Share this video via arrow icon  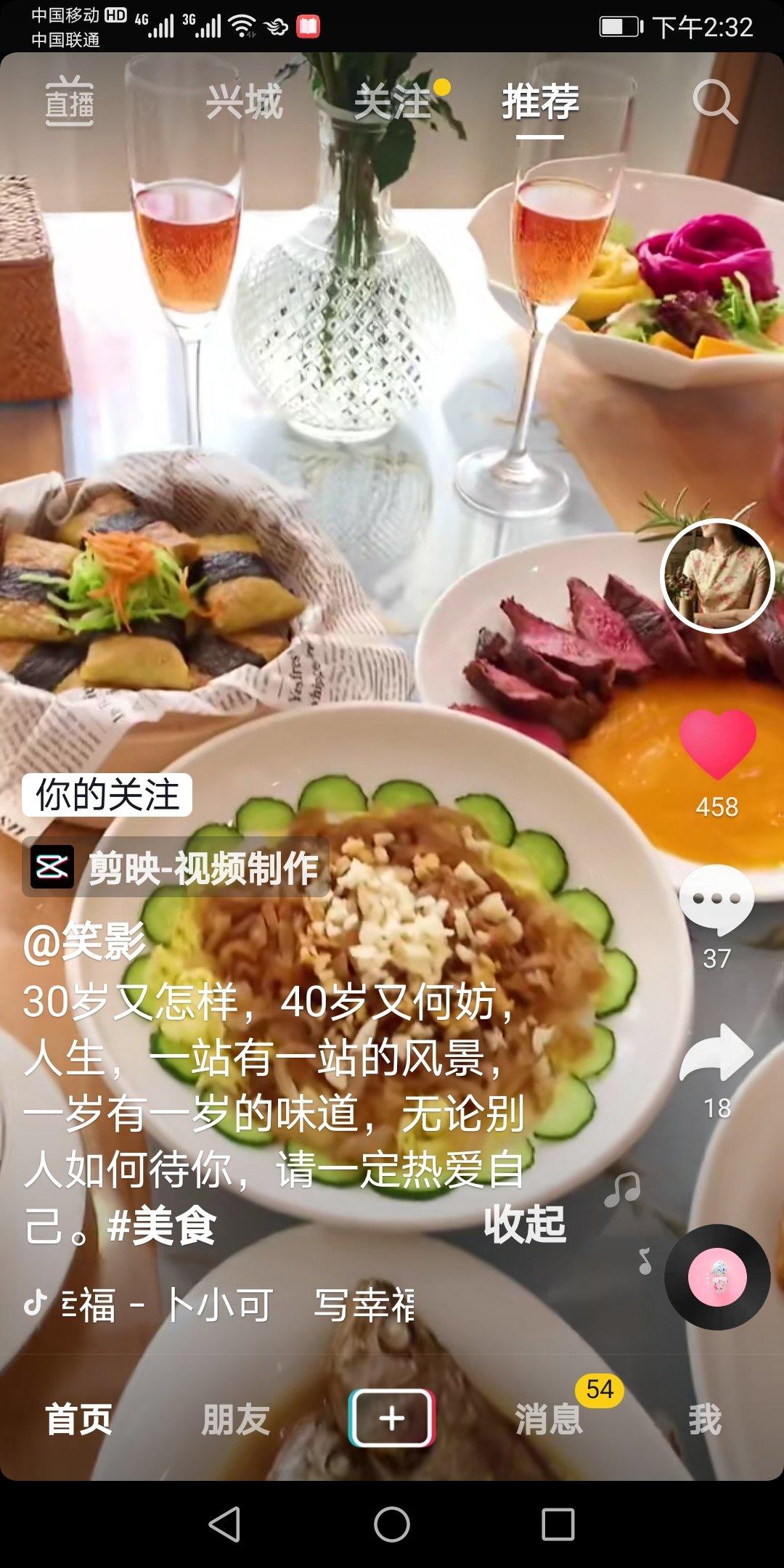(x=716, y=1054)
